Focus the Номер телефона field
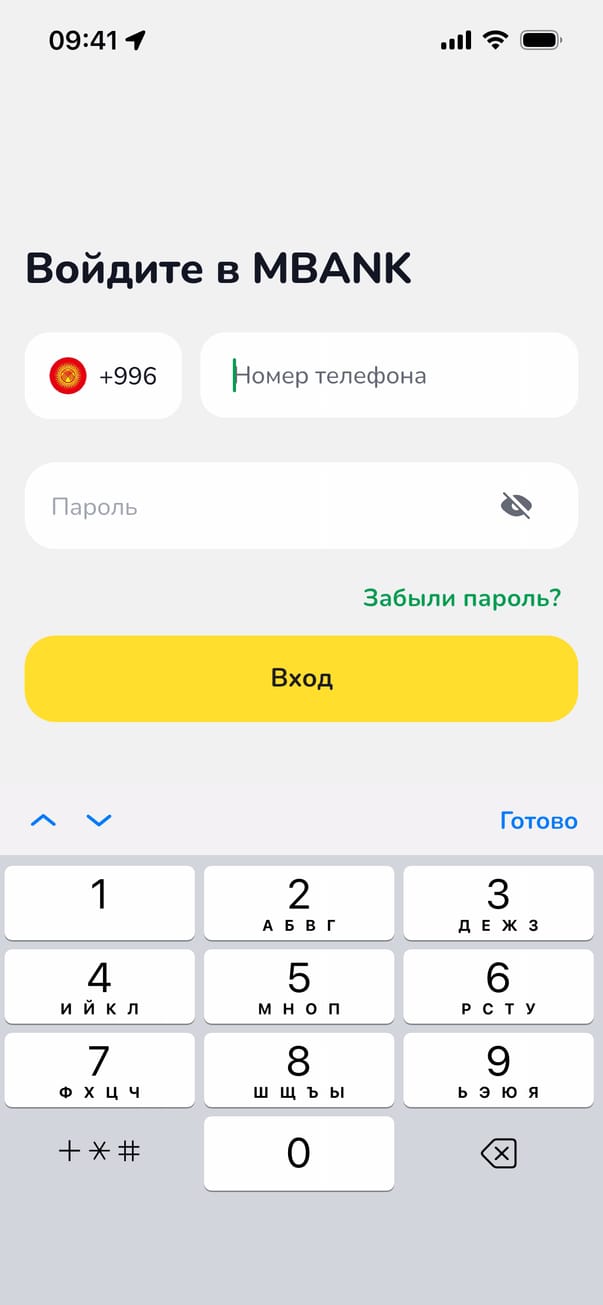The width and height of the screenshot is (603, 1305). [x=390, y=376]
